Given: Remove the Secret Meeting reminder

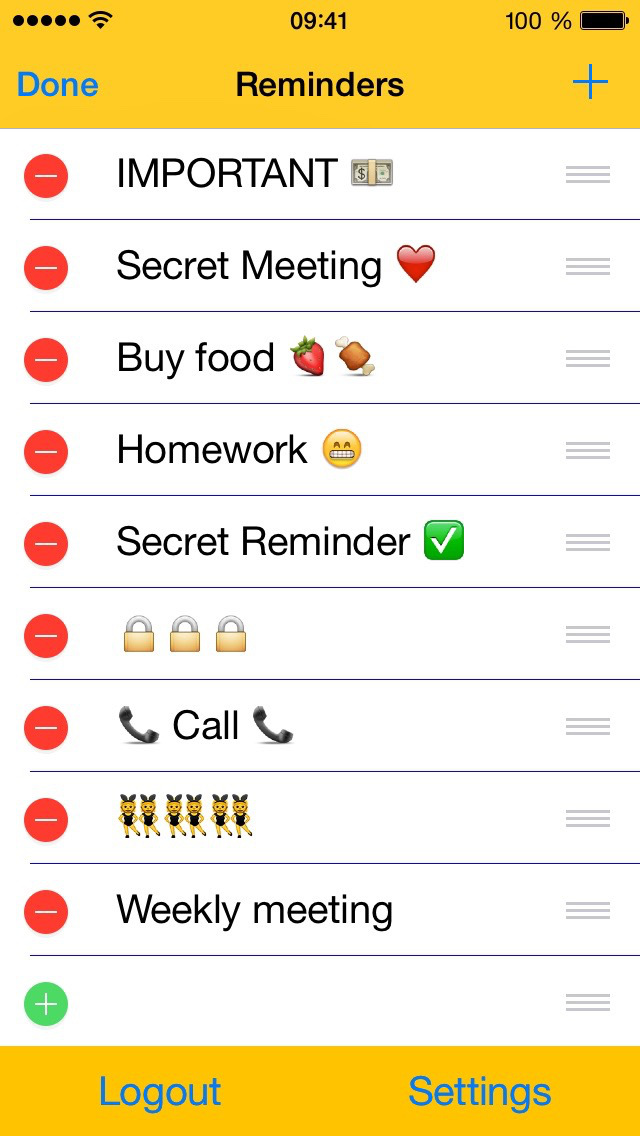Looking at the screenshot, I should pyautogui.click(x=46, y=267).
